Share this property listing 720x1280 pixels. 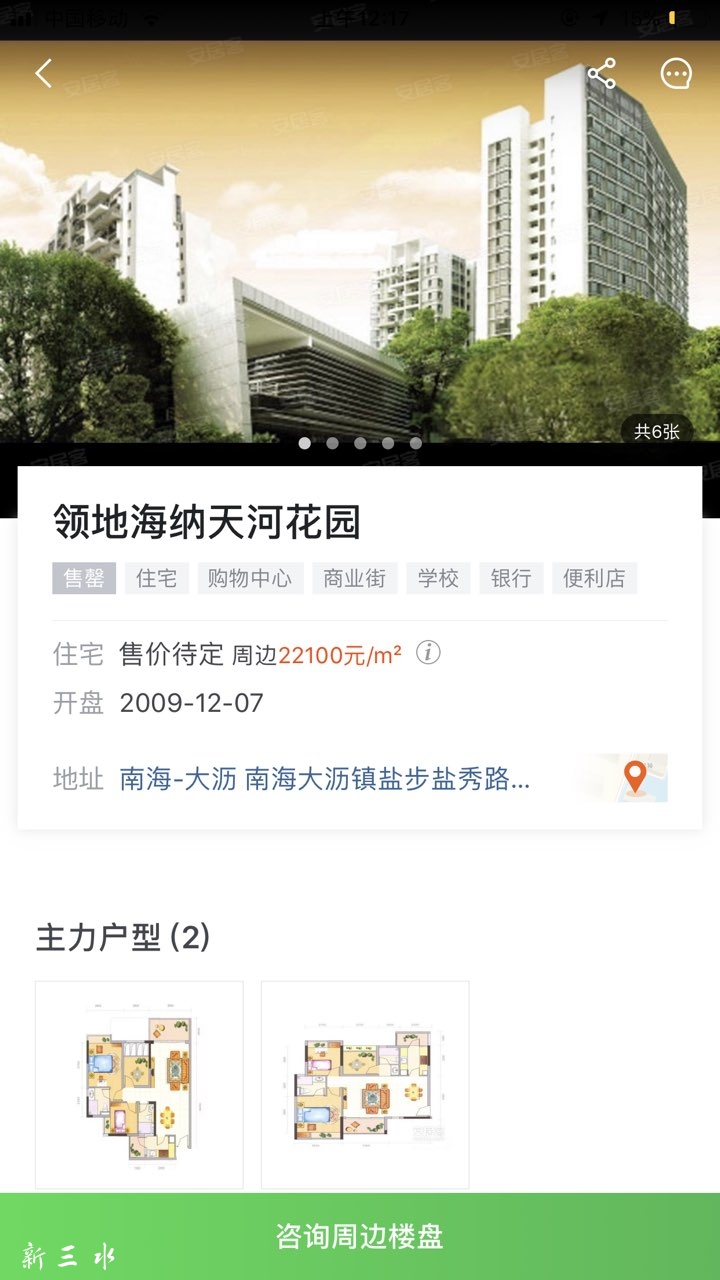[601, 74]
